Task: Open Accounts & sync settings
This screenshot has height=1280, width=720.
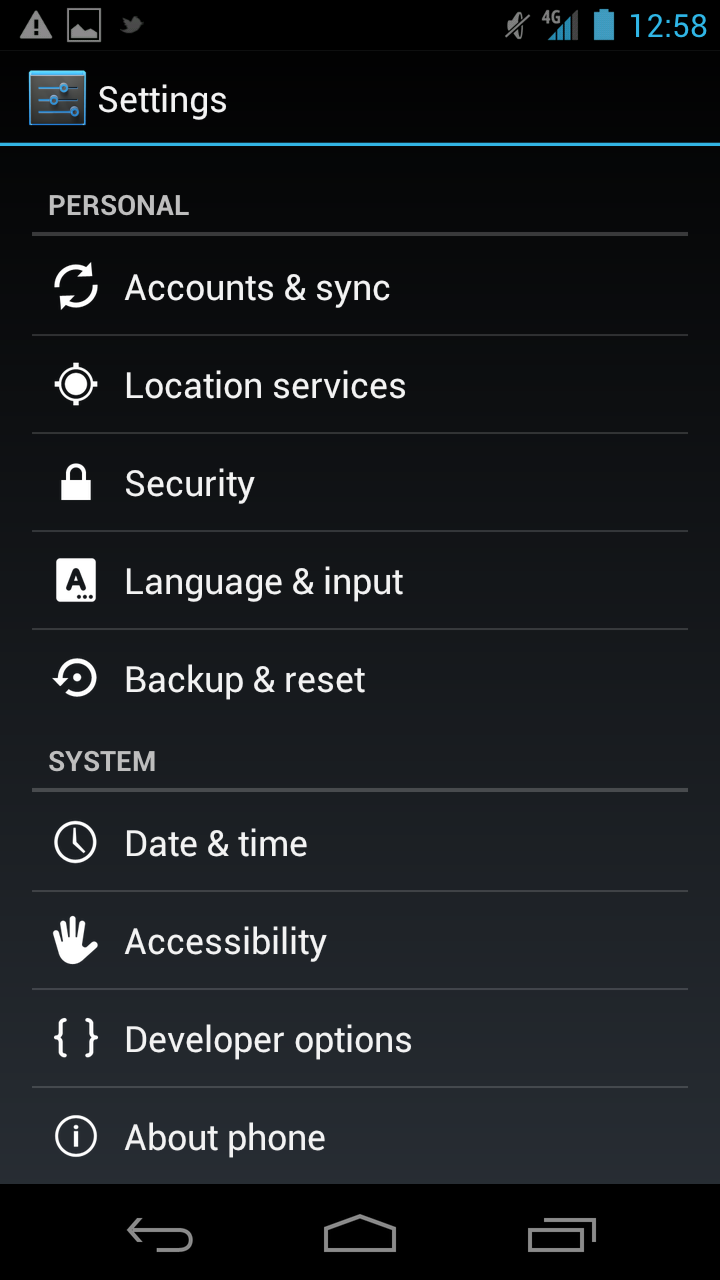Action: click(360, 287)
